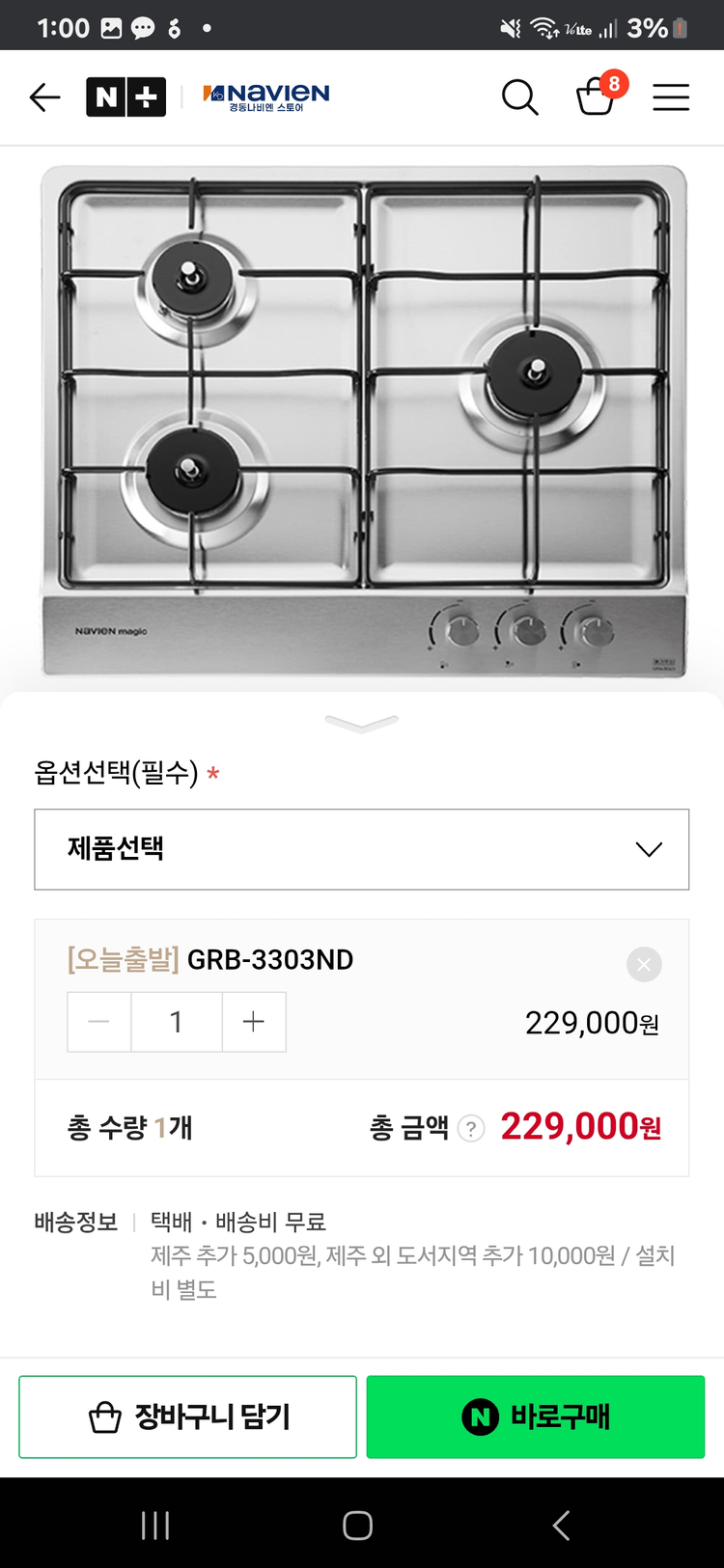Decrease quantity with the minus button

tap(97, 1022)
